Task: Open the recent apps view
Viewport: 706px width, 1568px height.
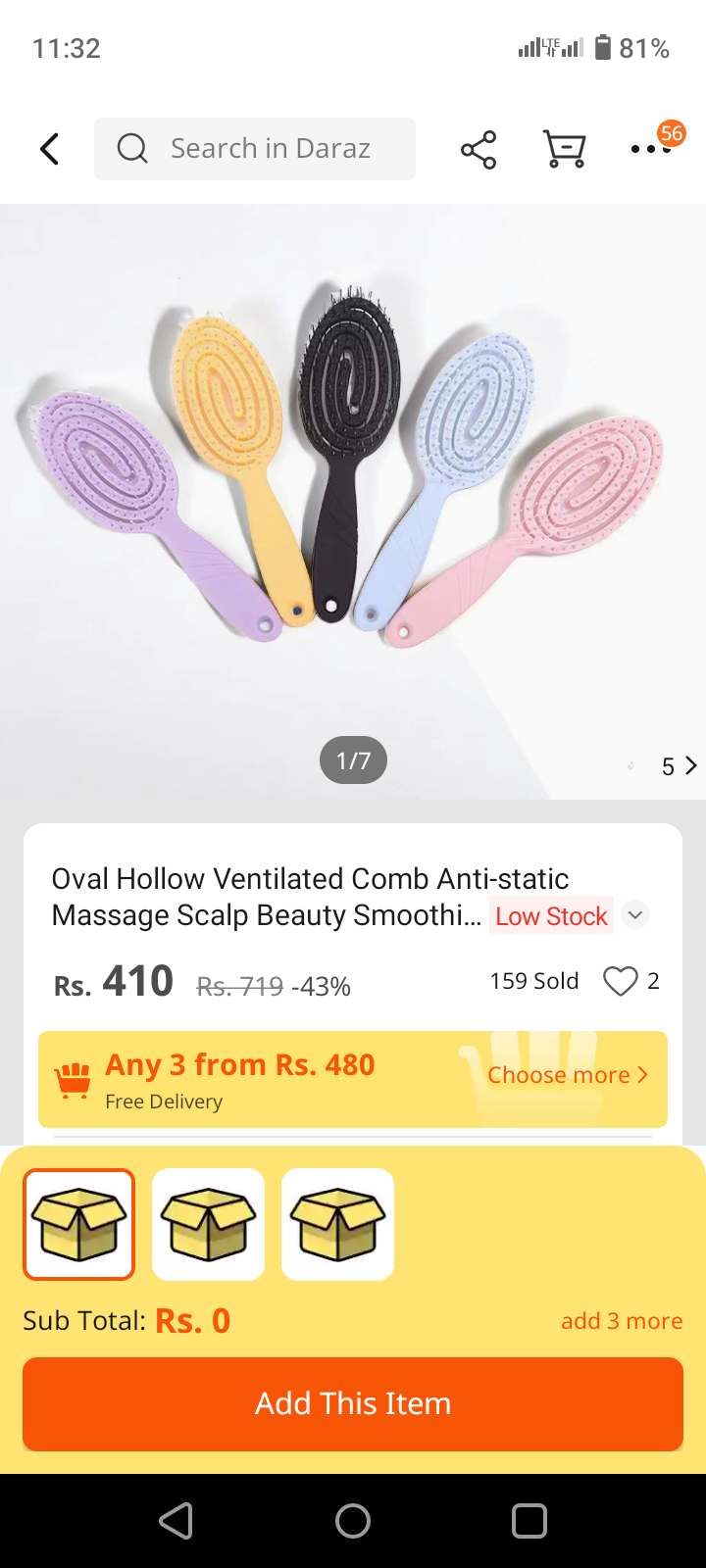Action: pyautogui.click(x=529, y=1521)
